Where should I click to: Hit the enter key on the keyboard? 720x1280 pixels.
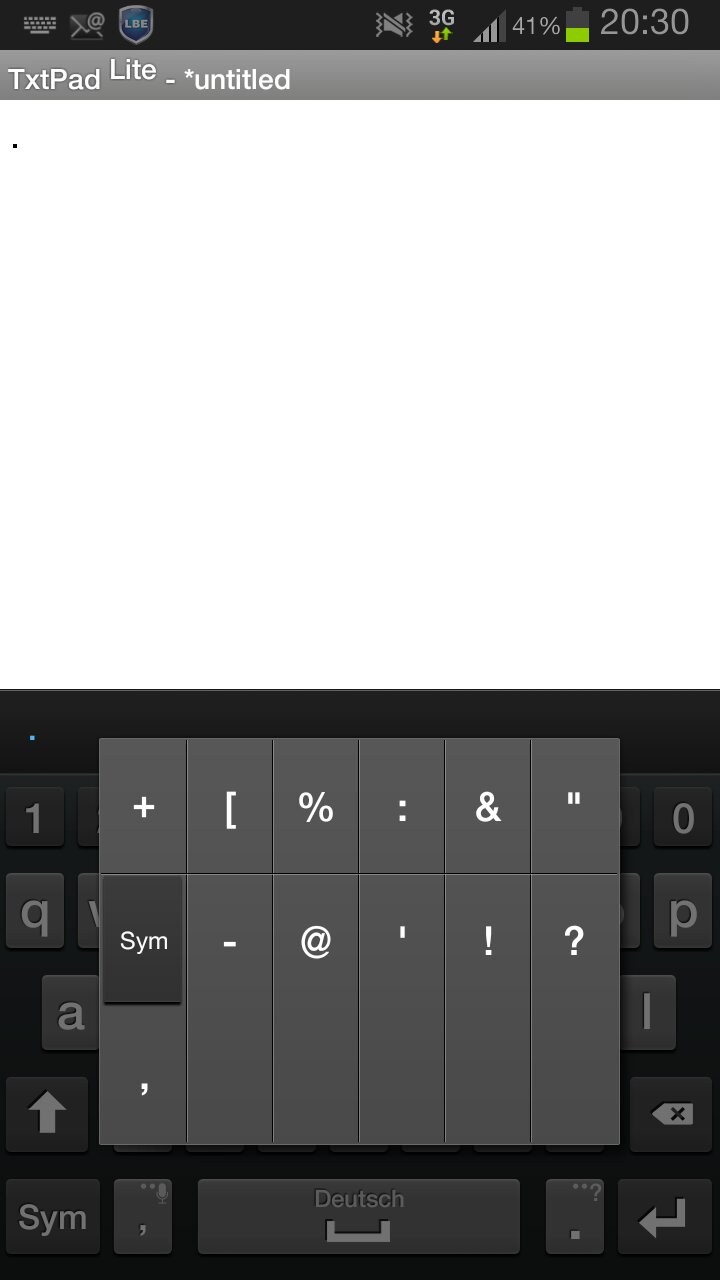(665, 1216)
